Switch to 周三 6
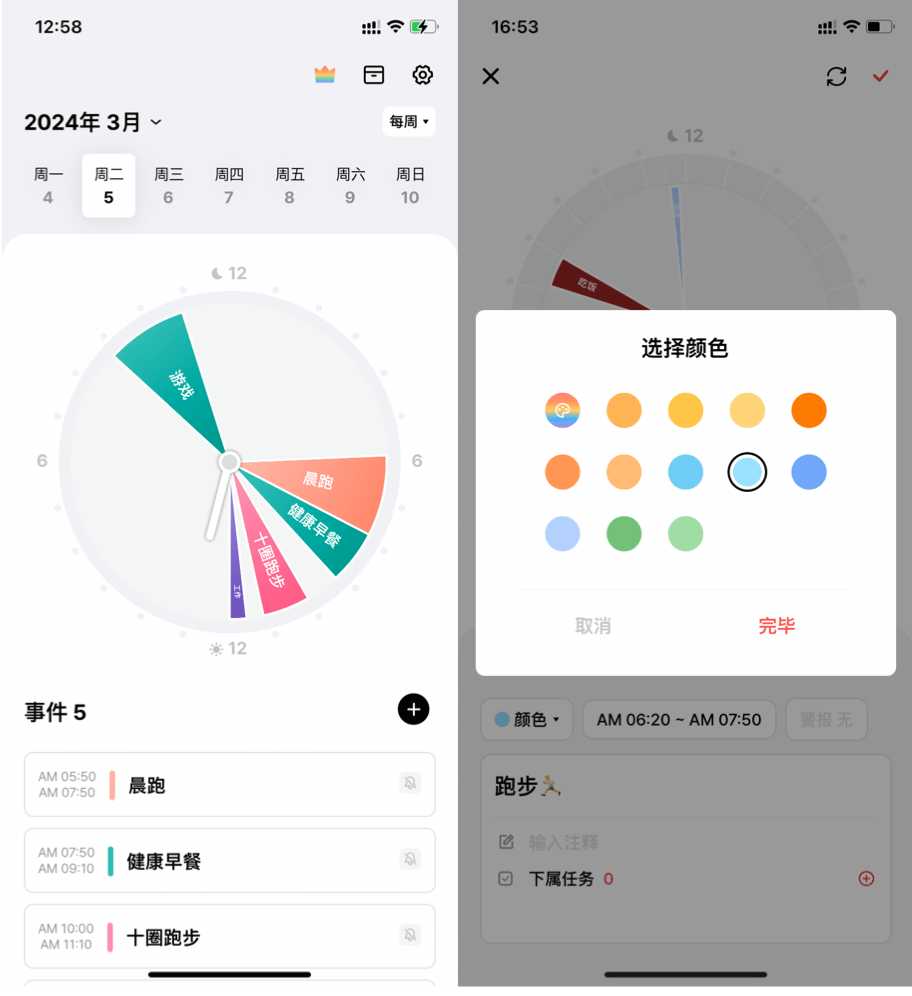 (168, 186)
